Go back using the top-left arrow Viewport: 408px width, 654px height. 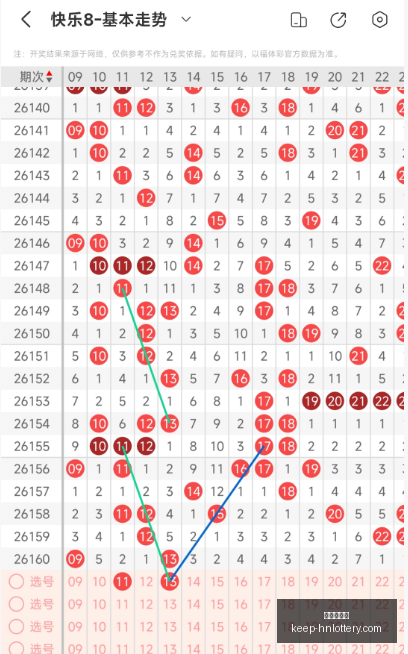[x=26, y=19]
